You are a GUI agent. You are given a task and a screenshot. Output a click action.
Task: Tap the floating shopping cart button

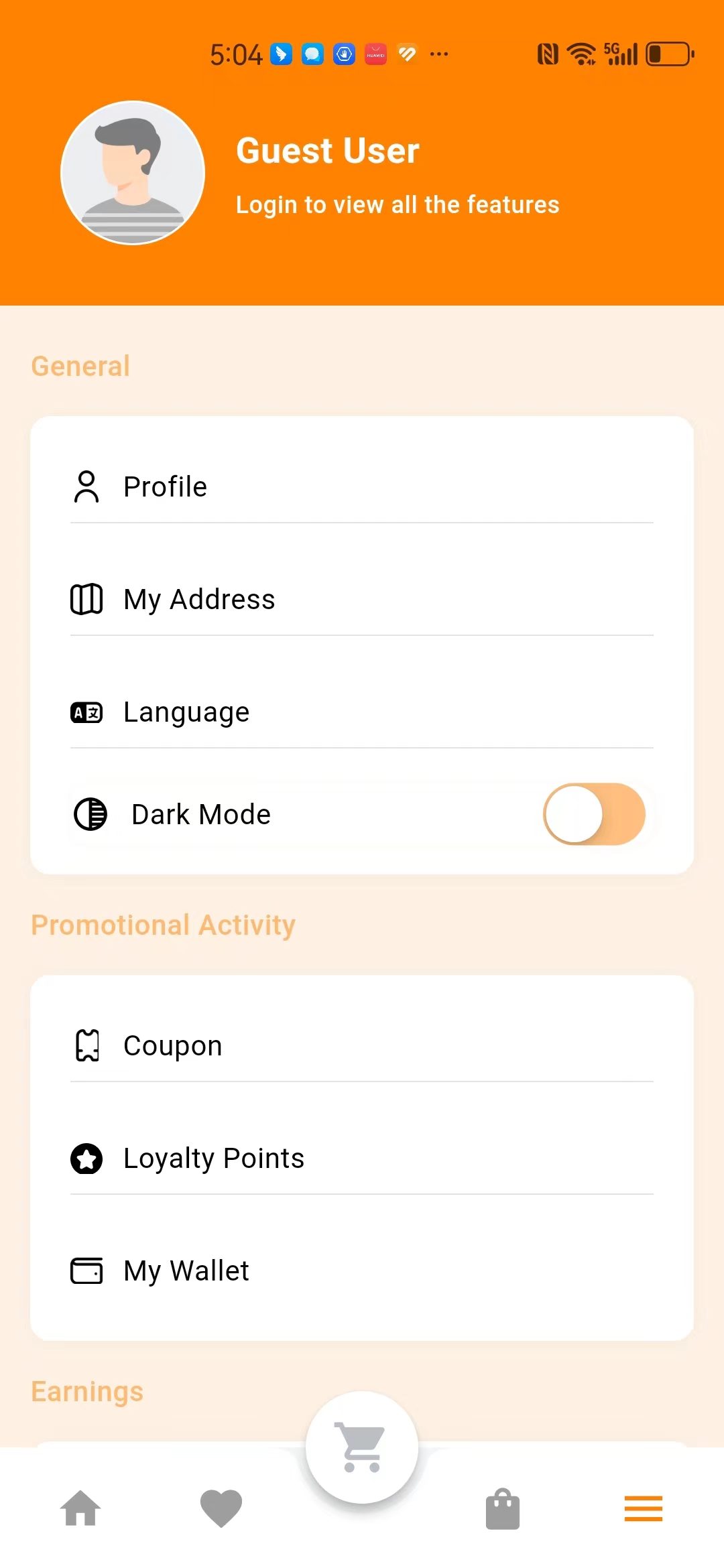362,1447
